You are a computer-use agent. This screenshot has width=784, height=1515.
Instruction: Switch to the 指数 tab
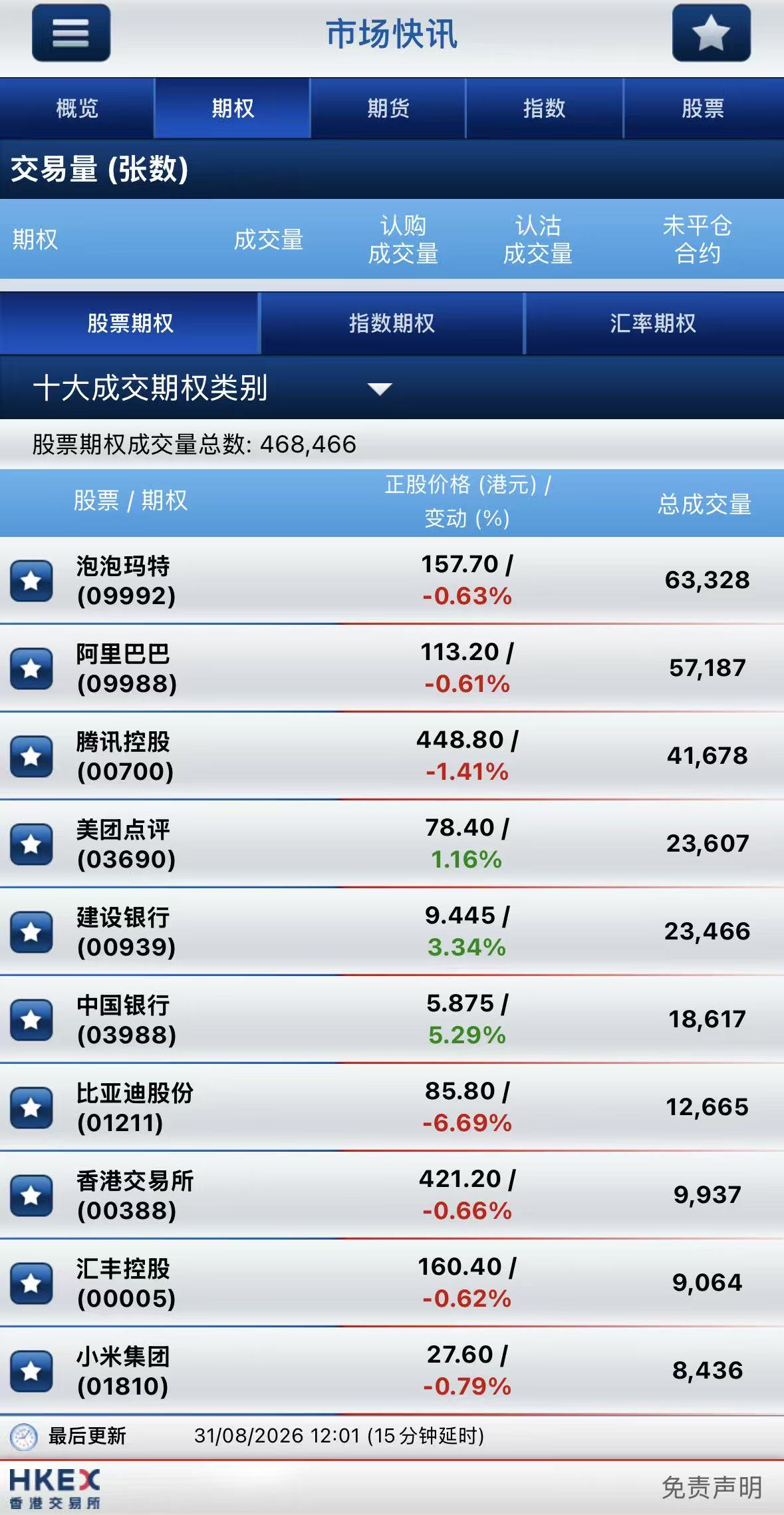(x=544, y=108)
